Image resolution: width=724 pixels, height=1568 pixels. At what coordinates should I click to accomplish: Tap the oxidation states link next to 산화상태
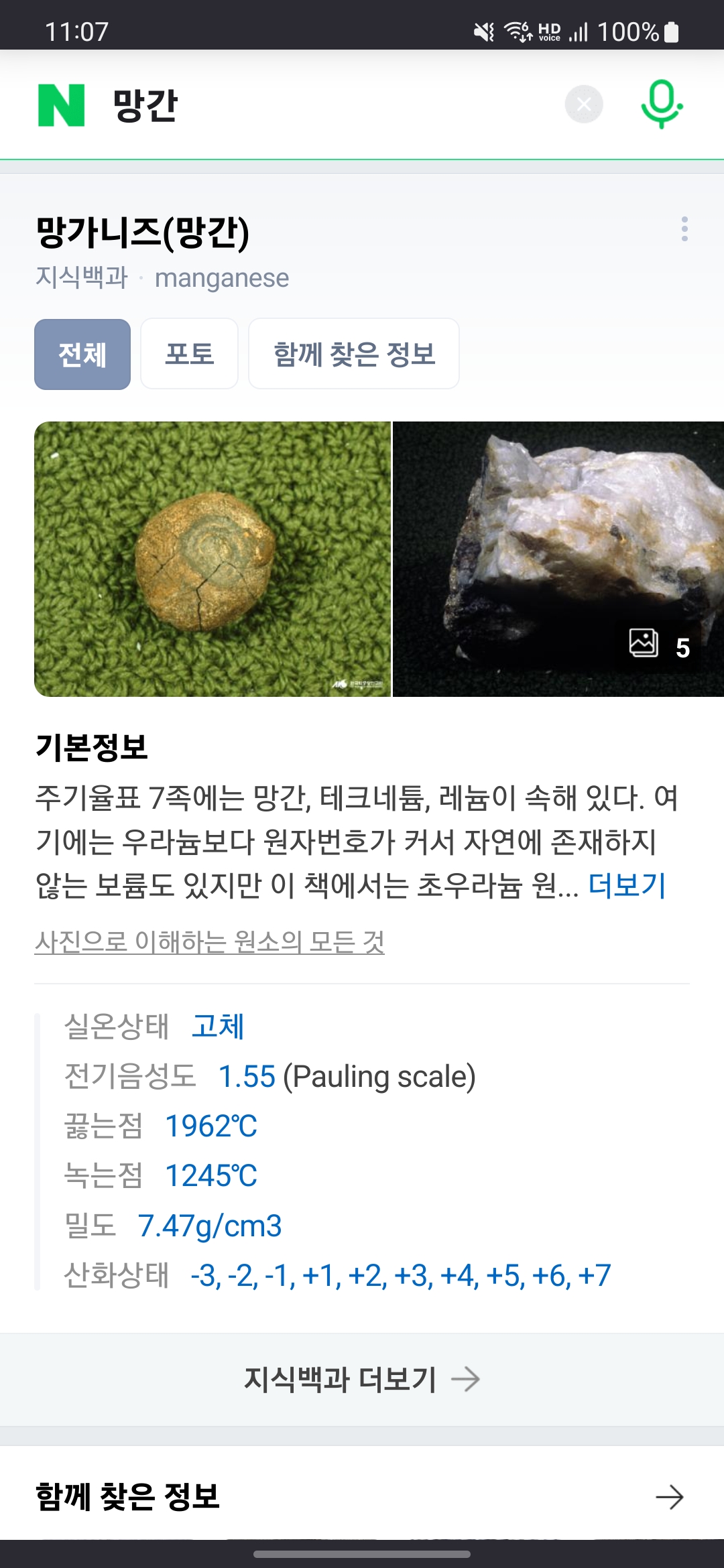[401, 1275]
